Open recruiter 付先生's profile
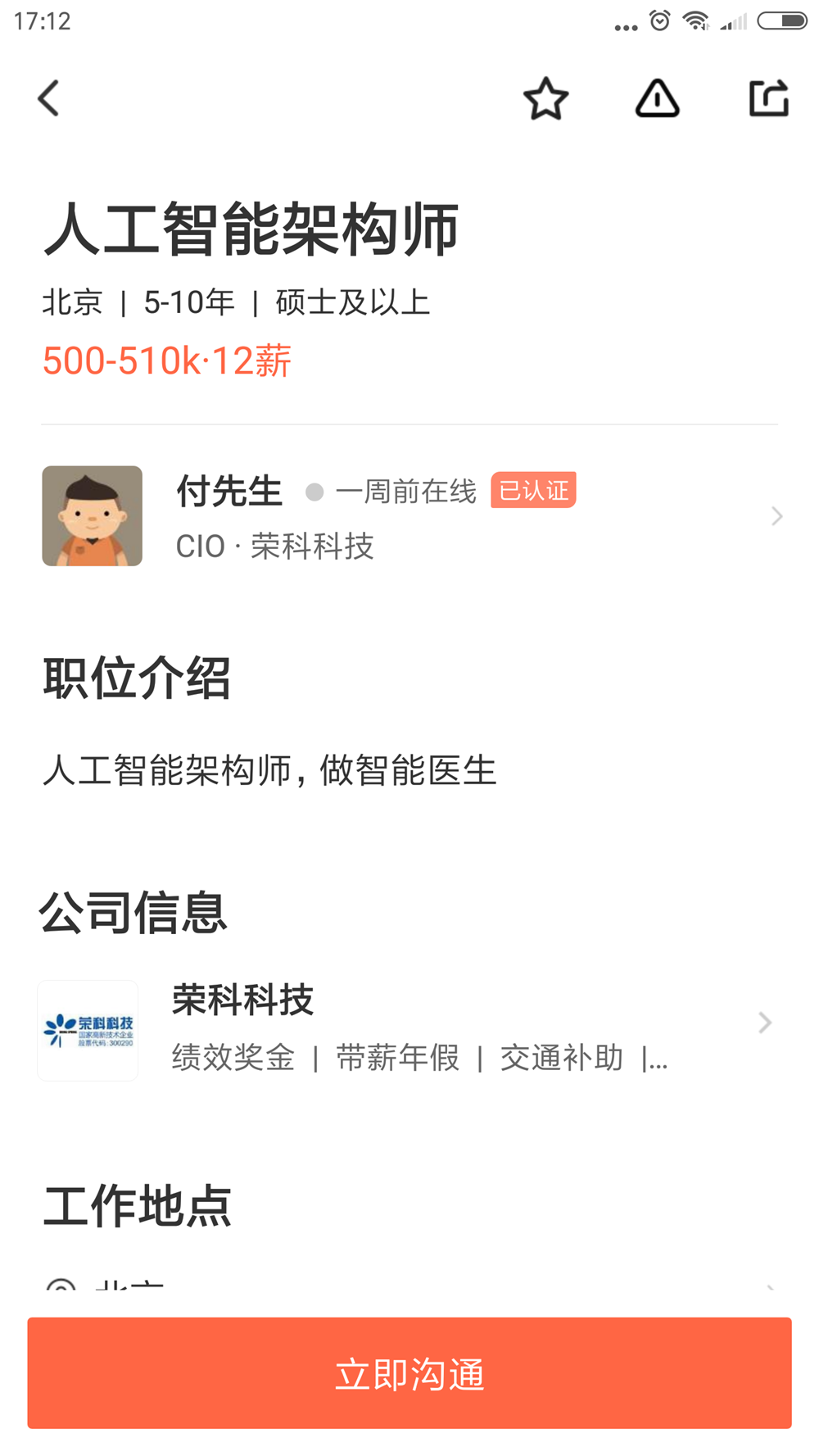The image size is (819, 1456). tap(409, 516)
